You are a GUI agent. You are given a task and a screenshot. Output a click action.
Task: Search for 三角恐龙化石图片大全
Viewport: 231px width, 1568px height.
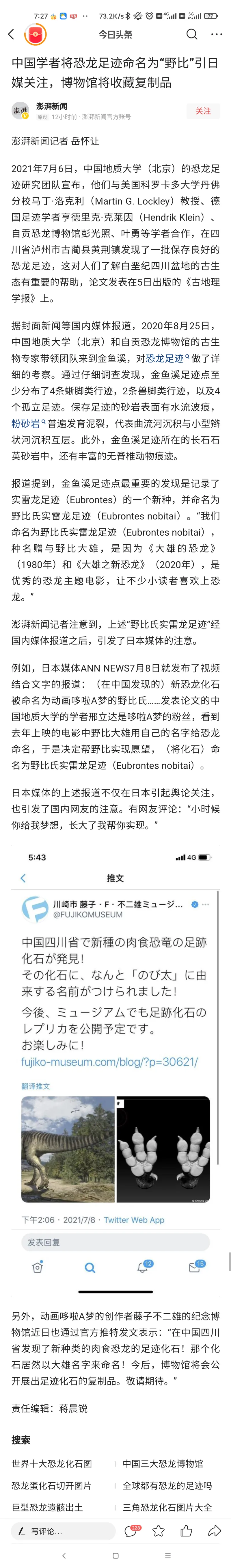pyautogui.click(x=167, y=1507)
